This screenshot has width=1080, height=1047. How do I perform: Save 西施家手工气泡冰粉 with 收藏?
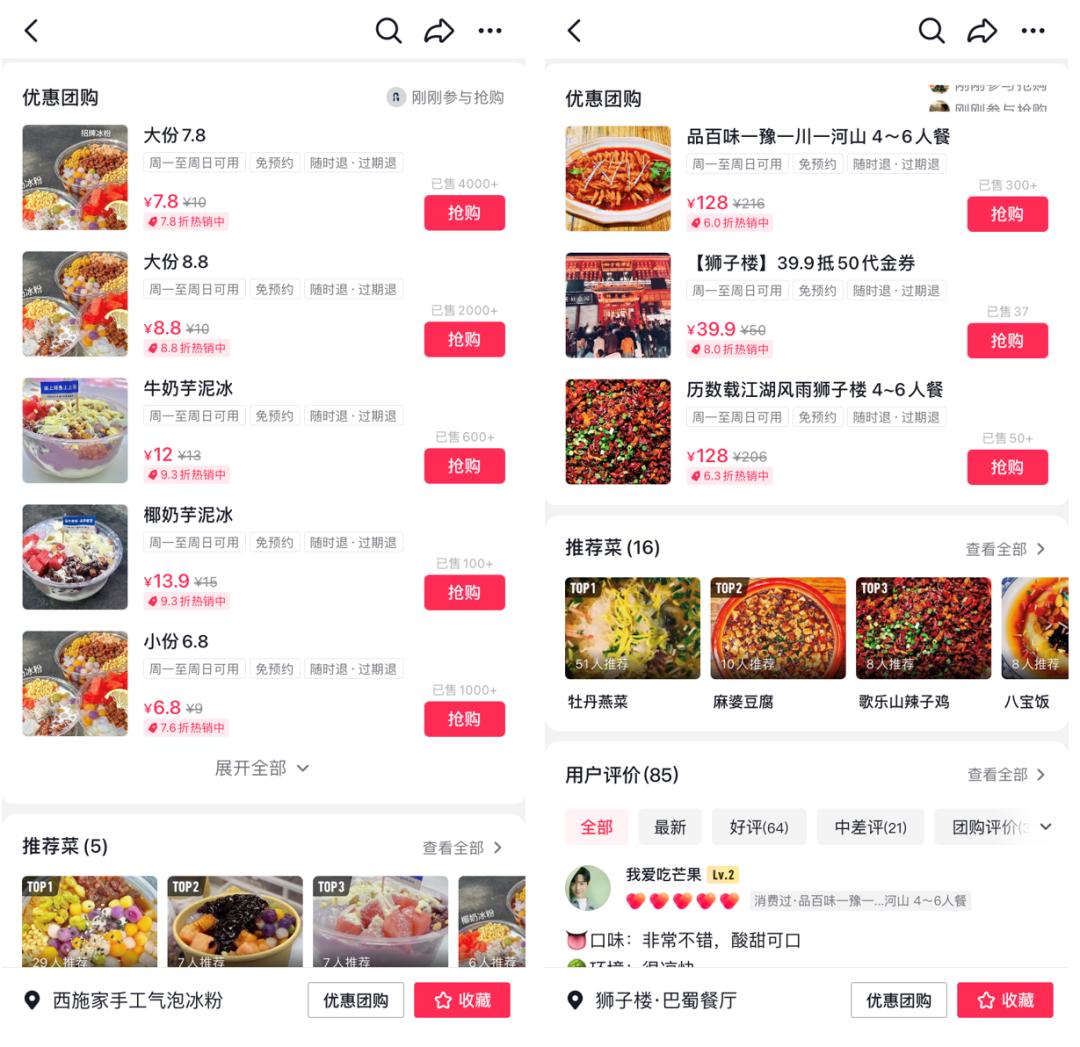tap(462, 1000)
